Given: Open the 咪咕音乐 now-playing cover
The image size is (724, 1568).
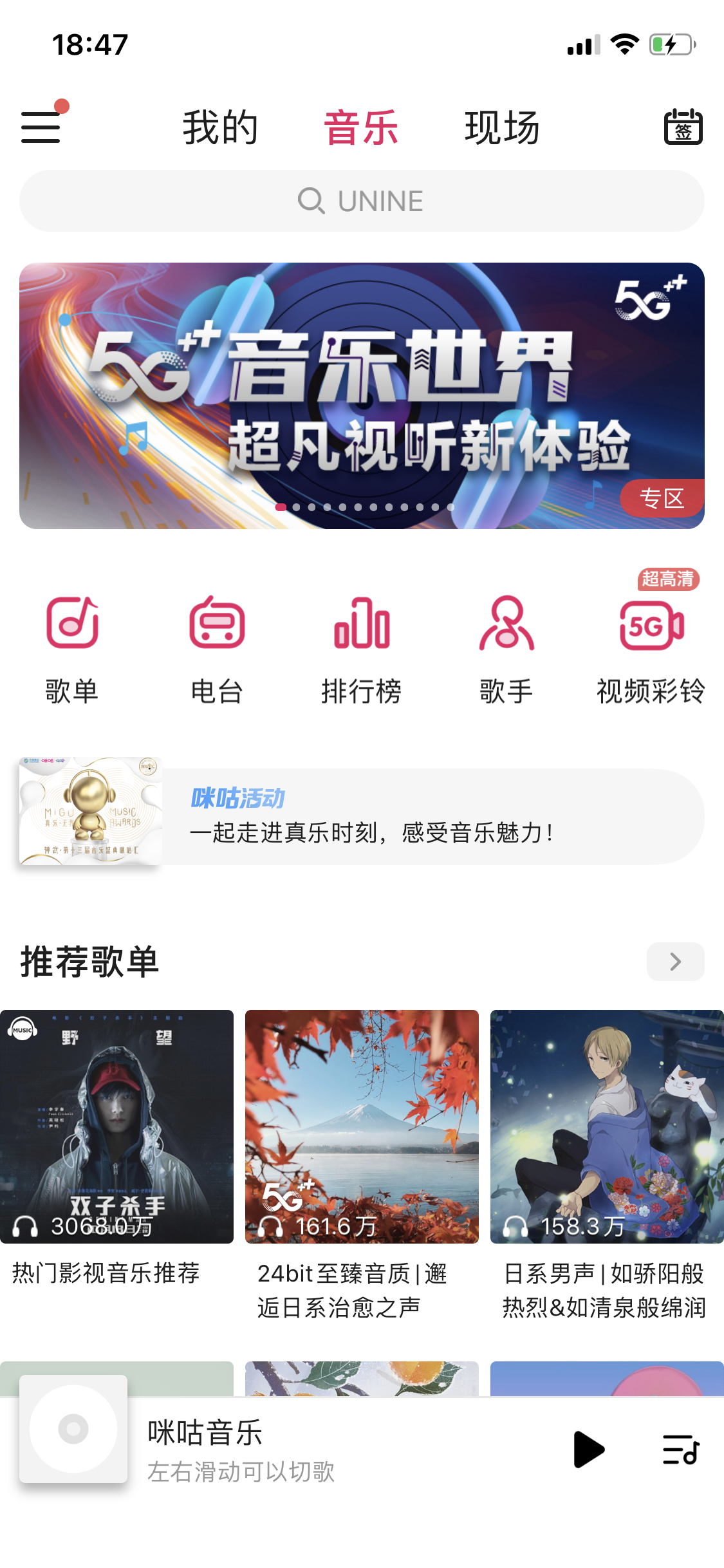Looking at the screenshot, I should (x=73, y=1429).
